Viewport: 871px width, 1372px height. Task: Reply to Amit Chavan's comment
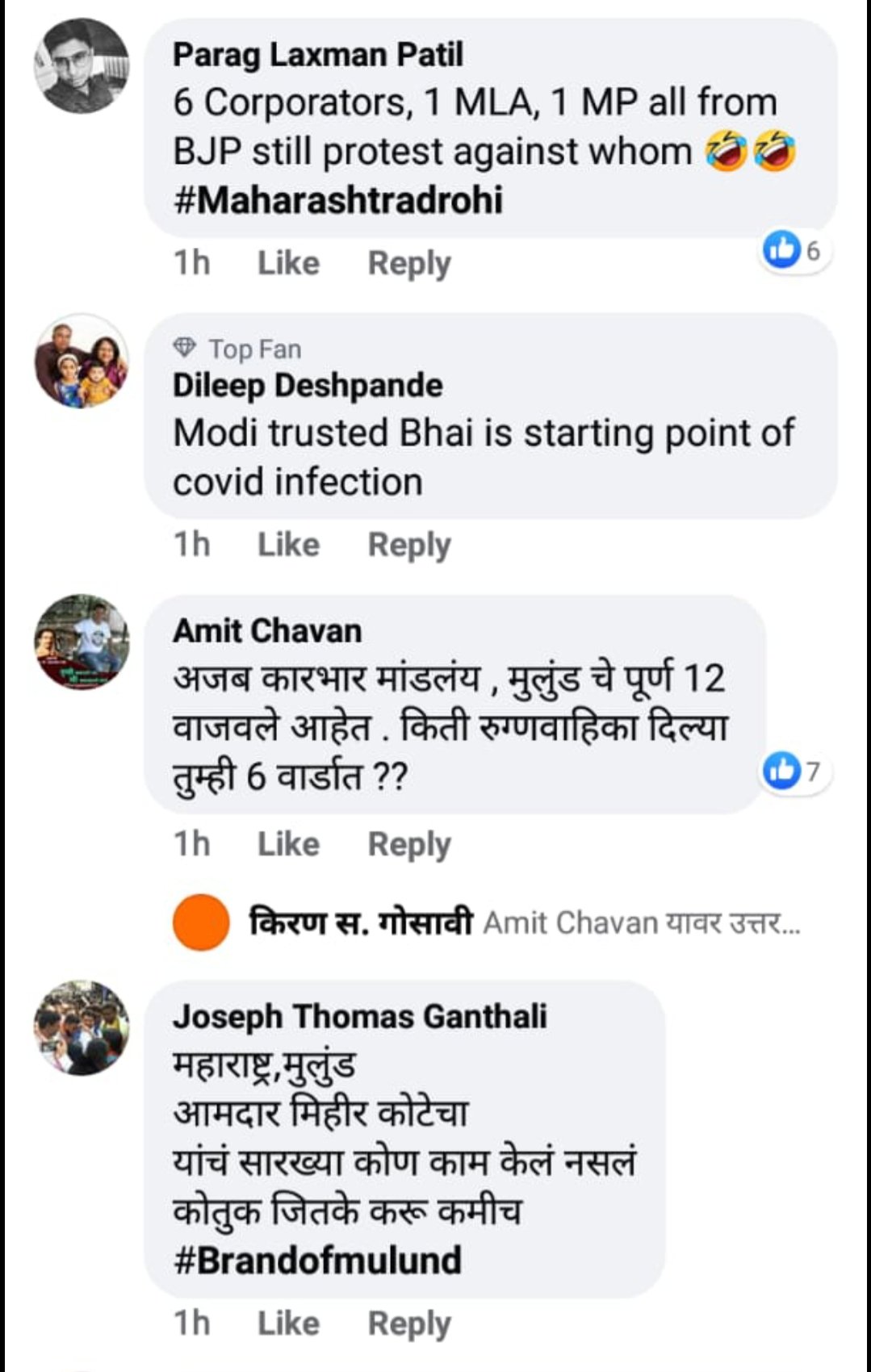coord(408,844)
